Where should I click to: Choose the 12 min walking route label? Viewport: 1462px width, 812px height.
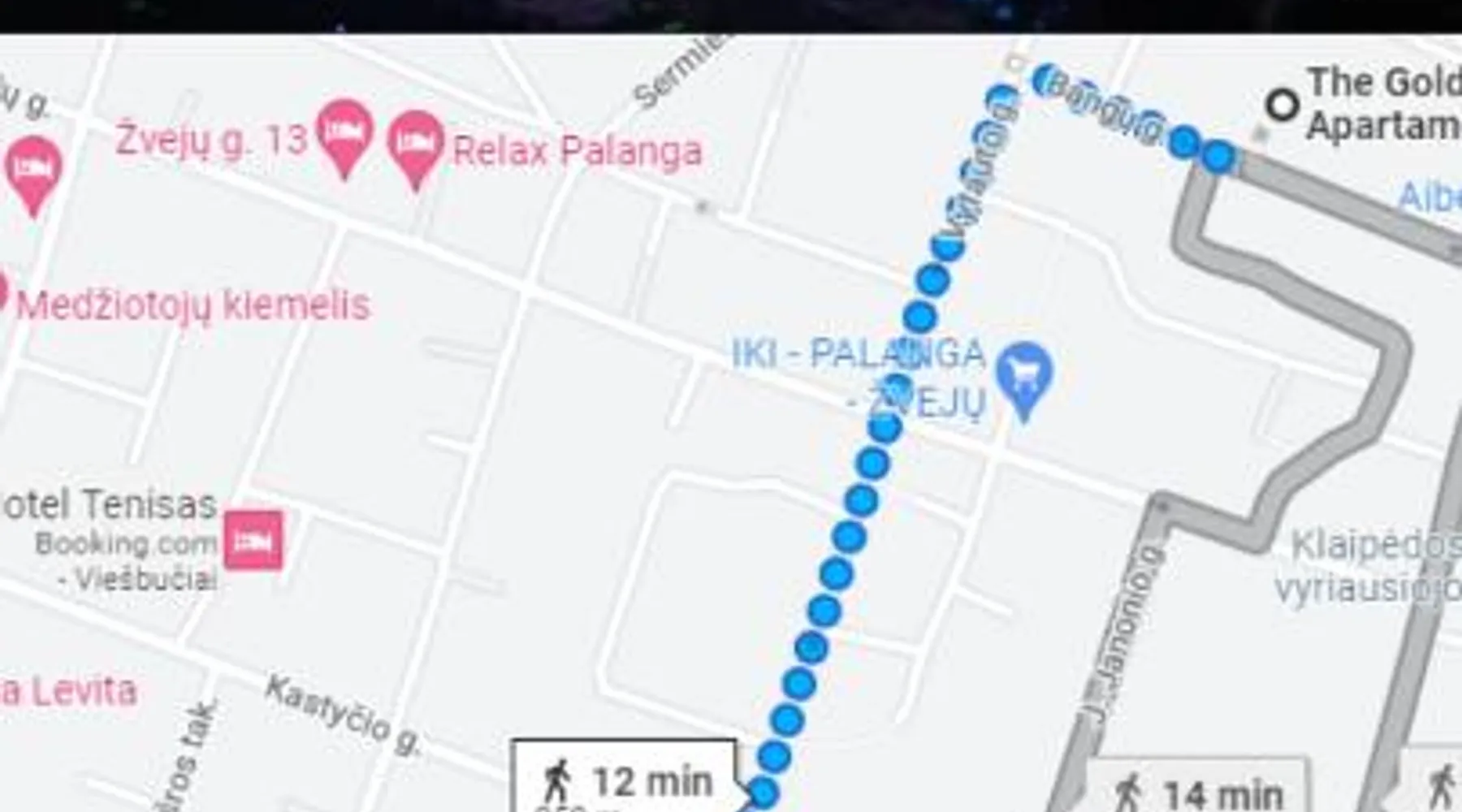(x=625, y=781)
